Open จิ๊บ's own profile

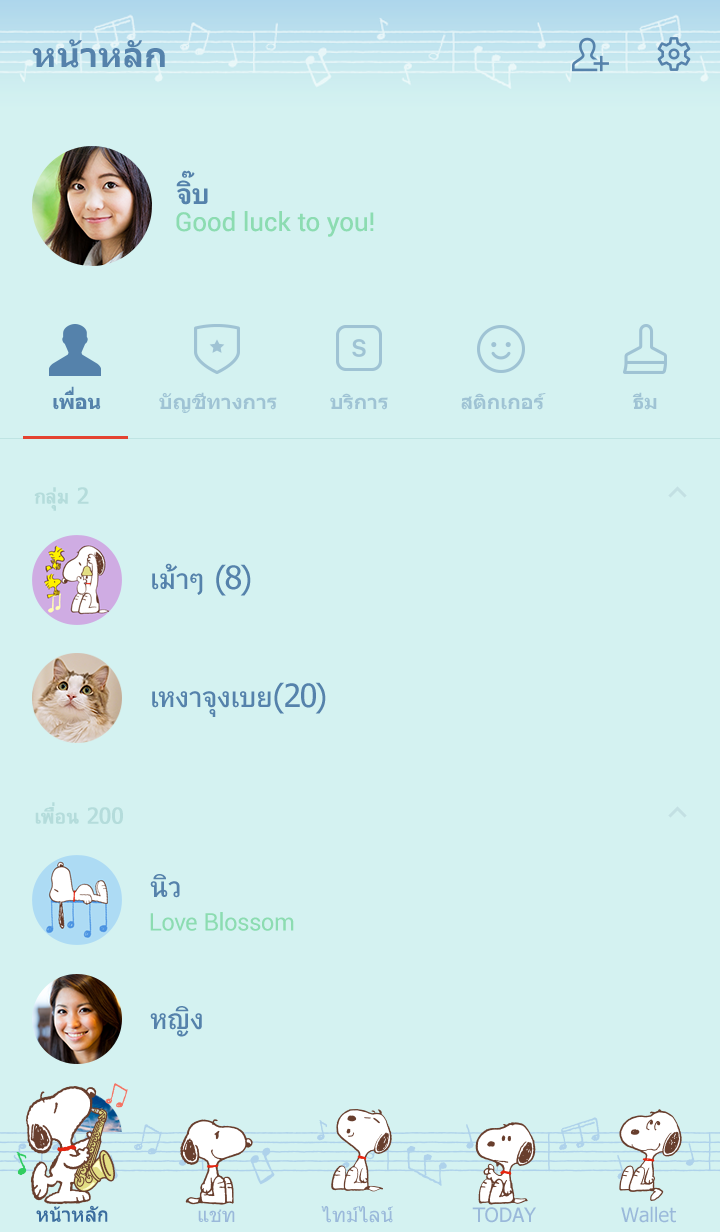(92, 206)
